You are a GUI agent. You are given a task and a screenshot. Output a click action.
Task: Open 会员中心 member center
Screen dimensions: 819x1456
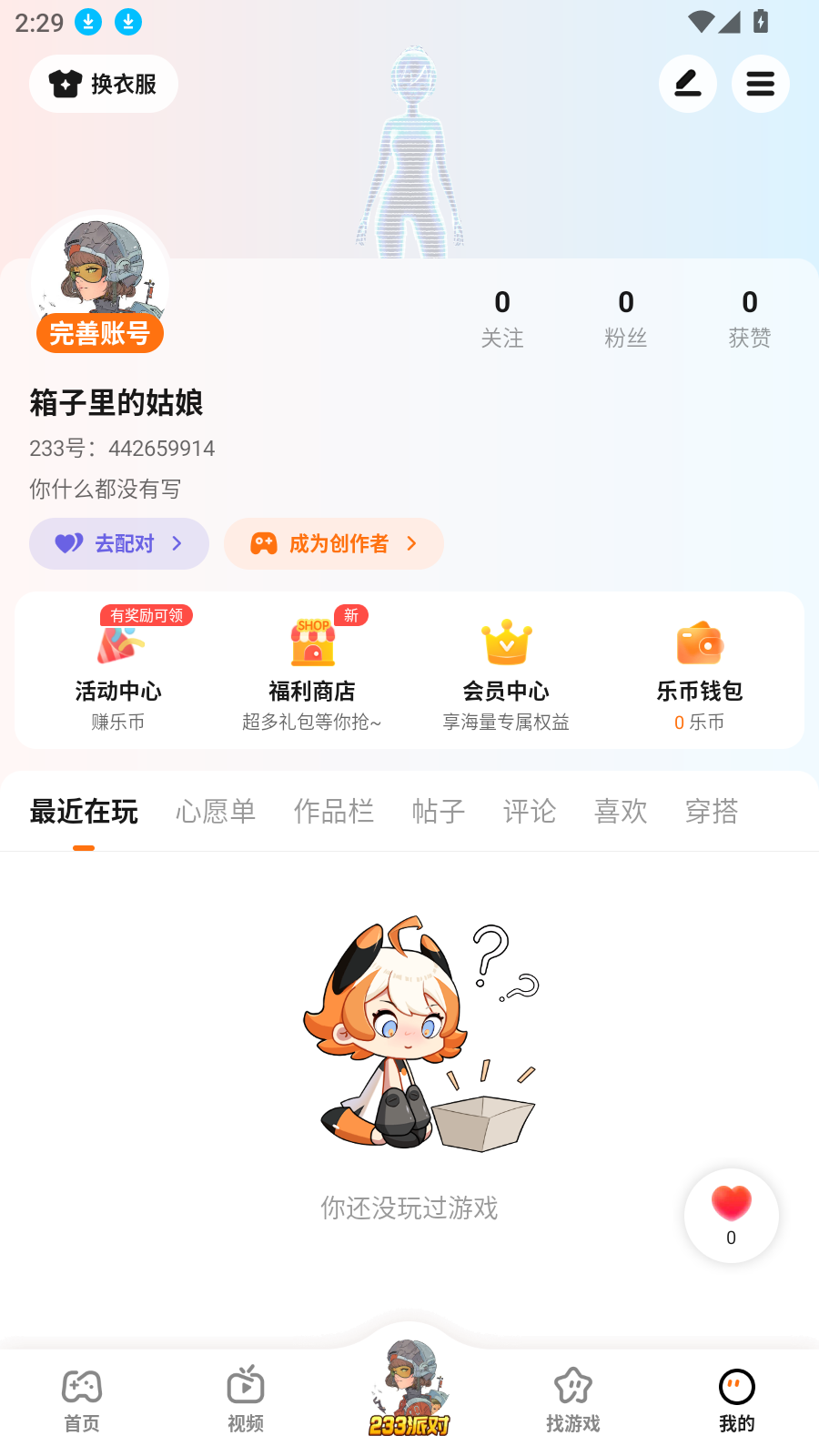(506, 672)
